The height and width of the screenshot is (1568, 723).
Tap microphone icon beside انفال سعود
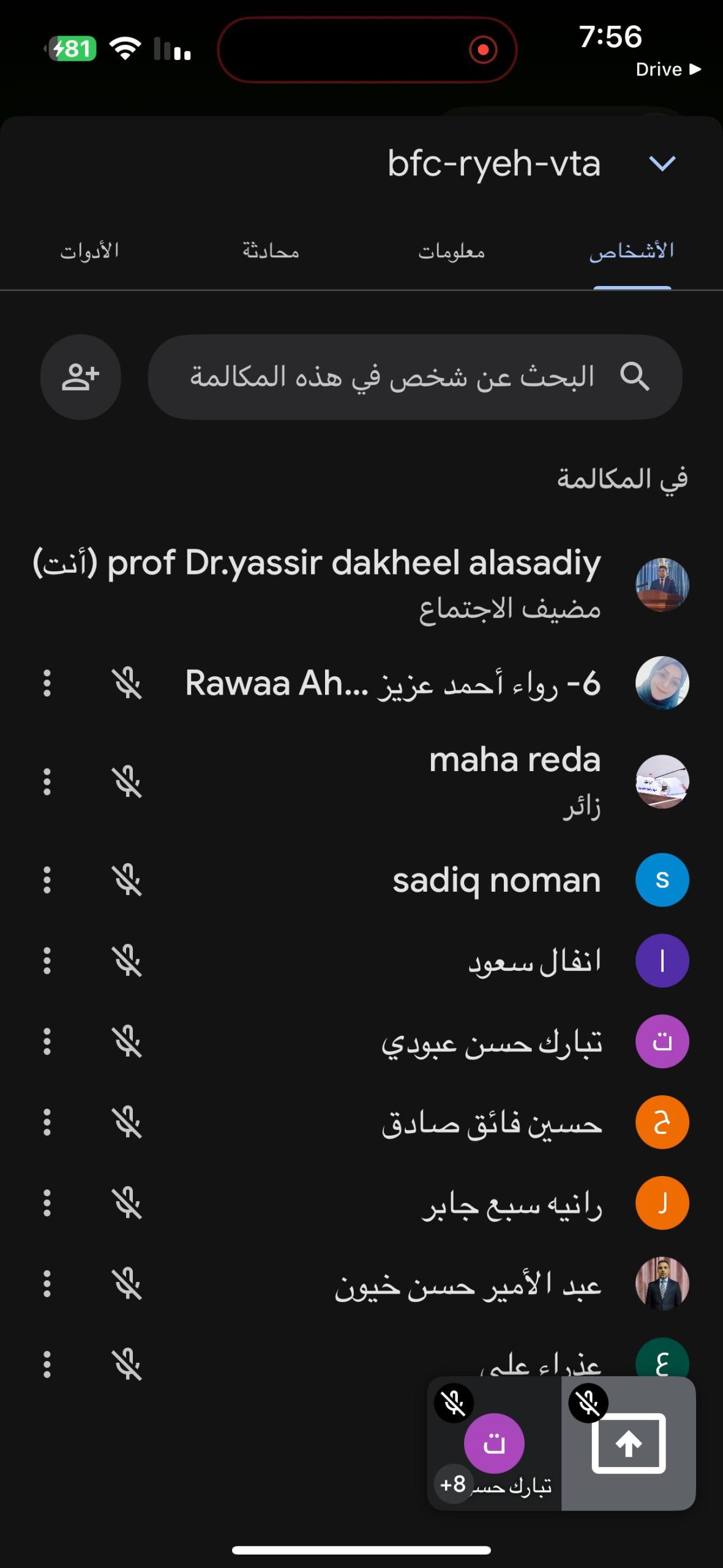click(x=127, y=960)
